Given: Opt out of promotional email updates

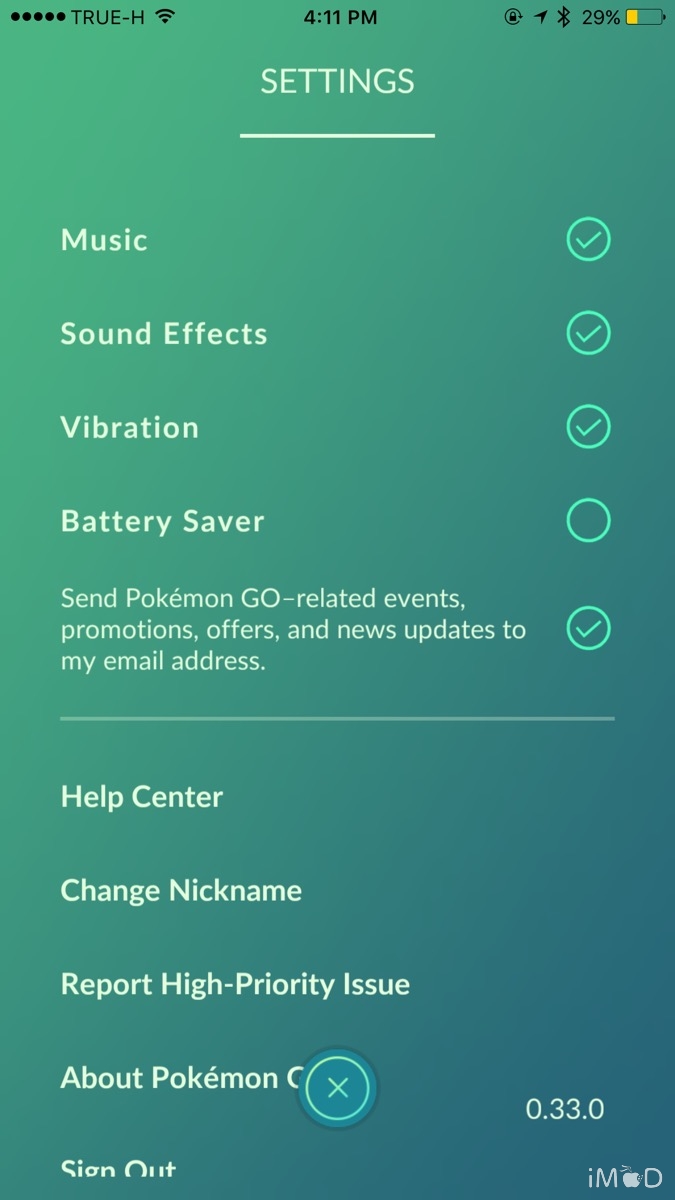Looking at the screenshot, I should point(588,629).
